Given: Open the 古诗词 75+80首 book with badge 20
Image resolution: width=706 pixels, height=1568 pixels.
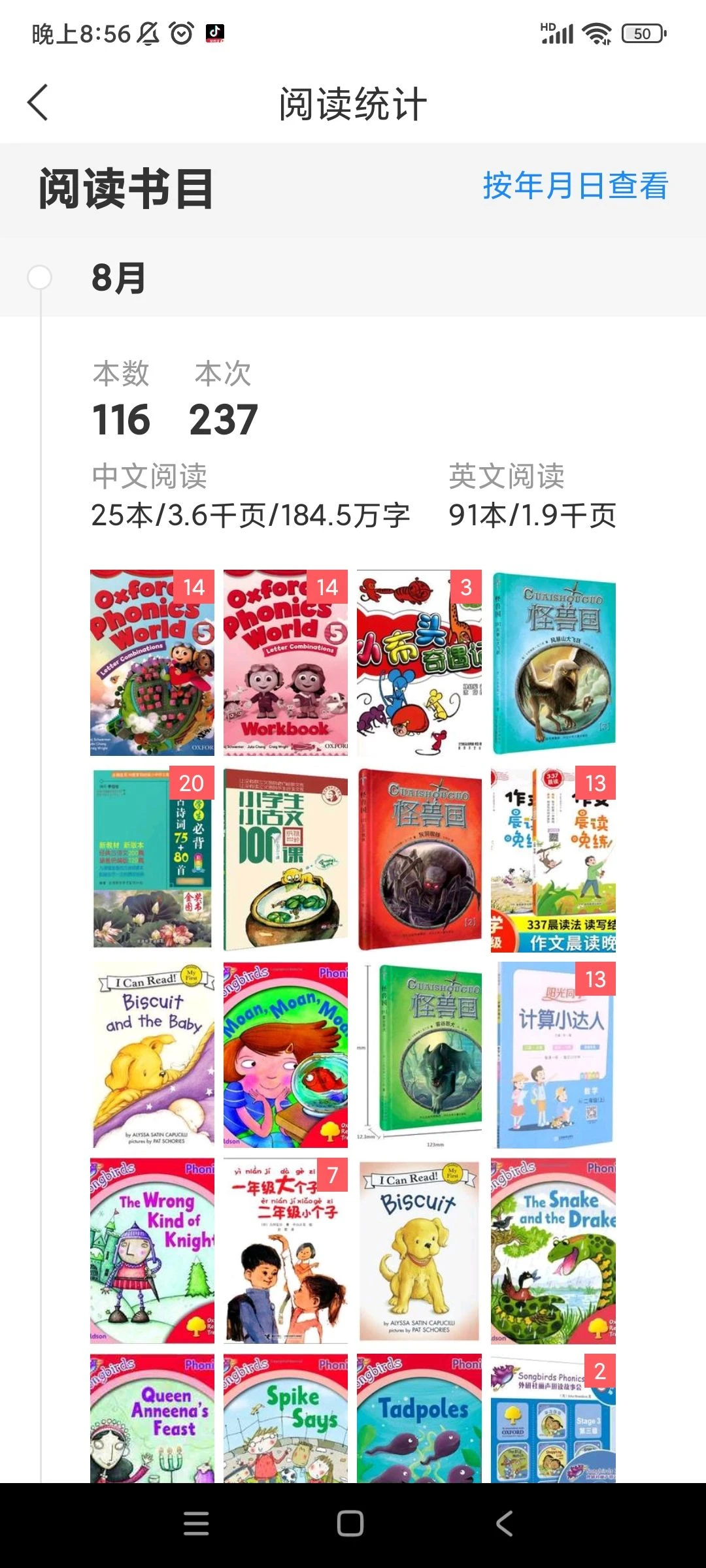Looking at the screenshot, I should [x=152, y=858].
